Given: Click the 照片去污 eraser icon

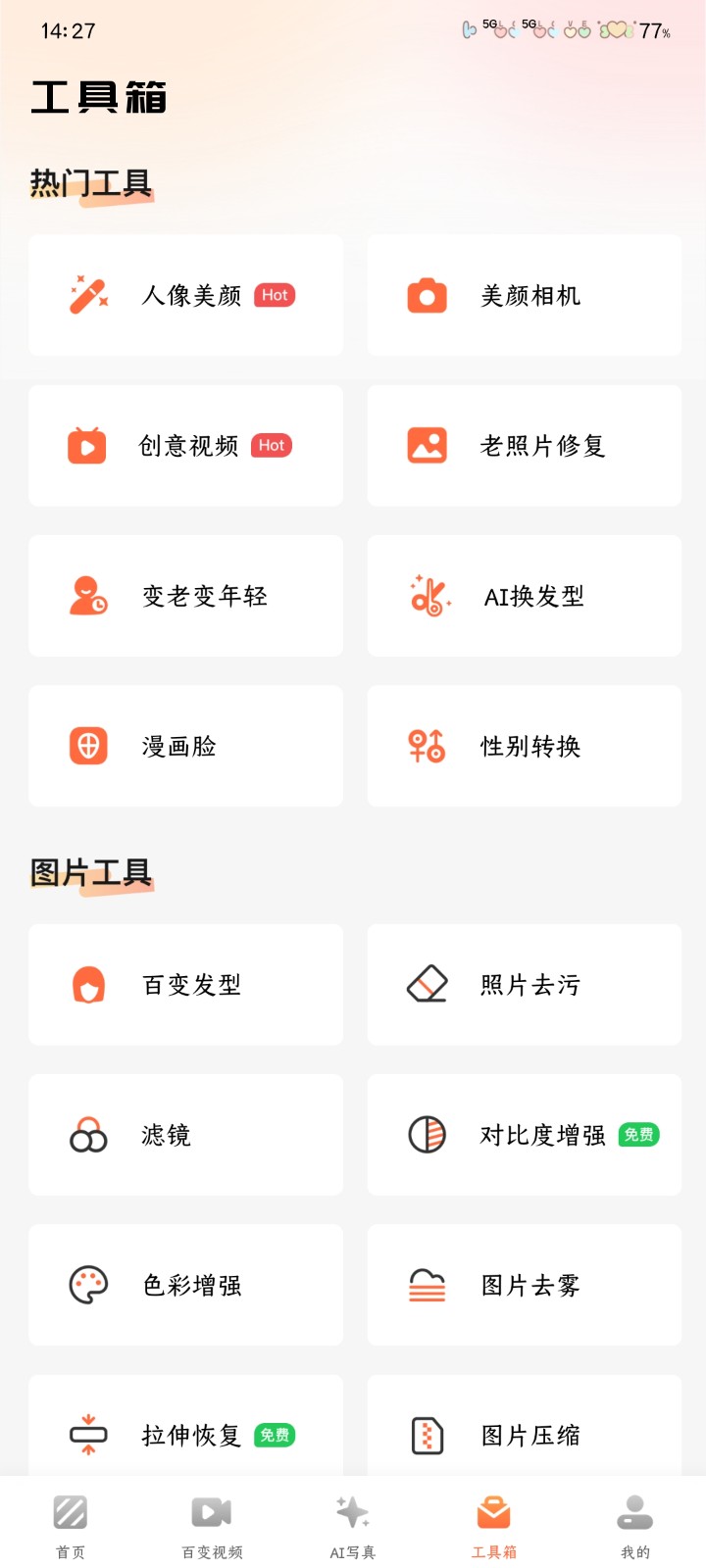Looking at the screenshot, I should point(425,985).
